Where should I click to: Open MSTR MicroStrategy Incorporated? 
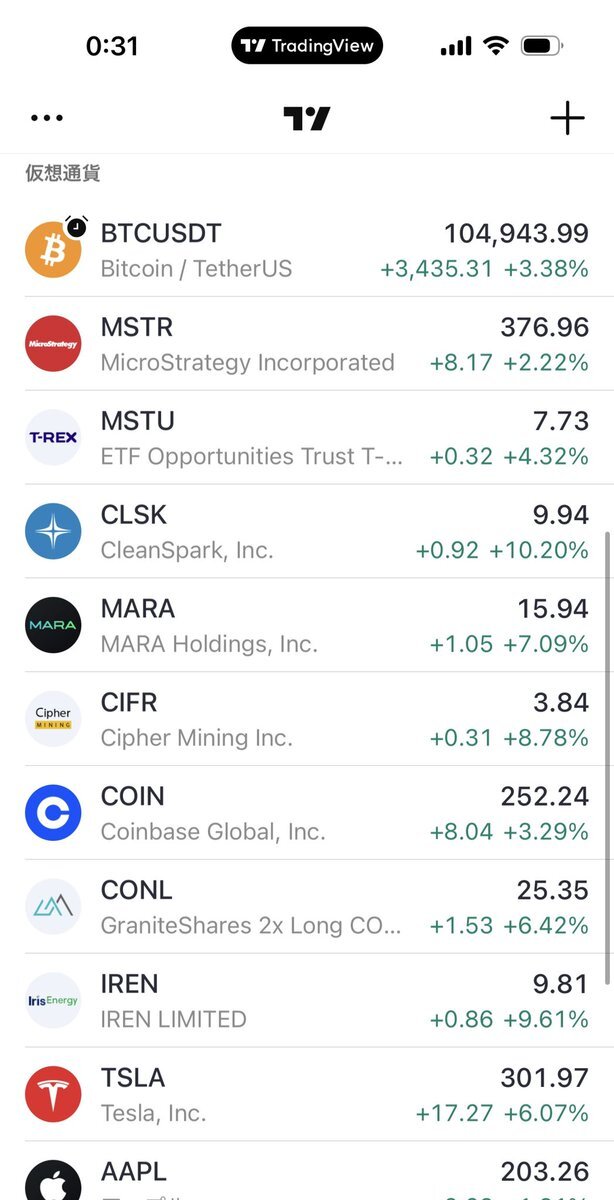(x=307, y=344)
